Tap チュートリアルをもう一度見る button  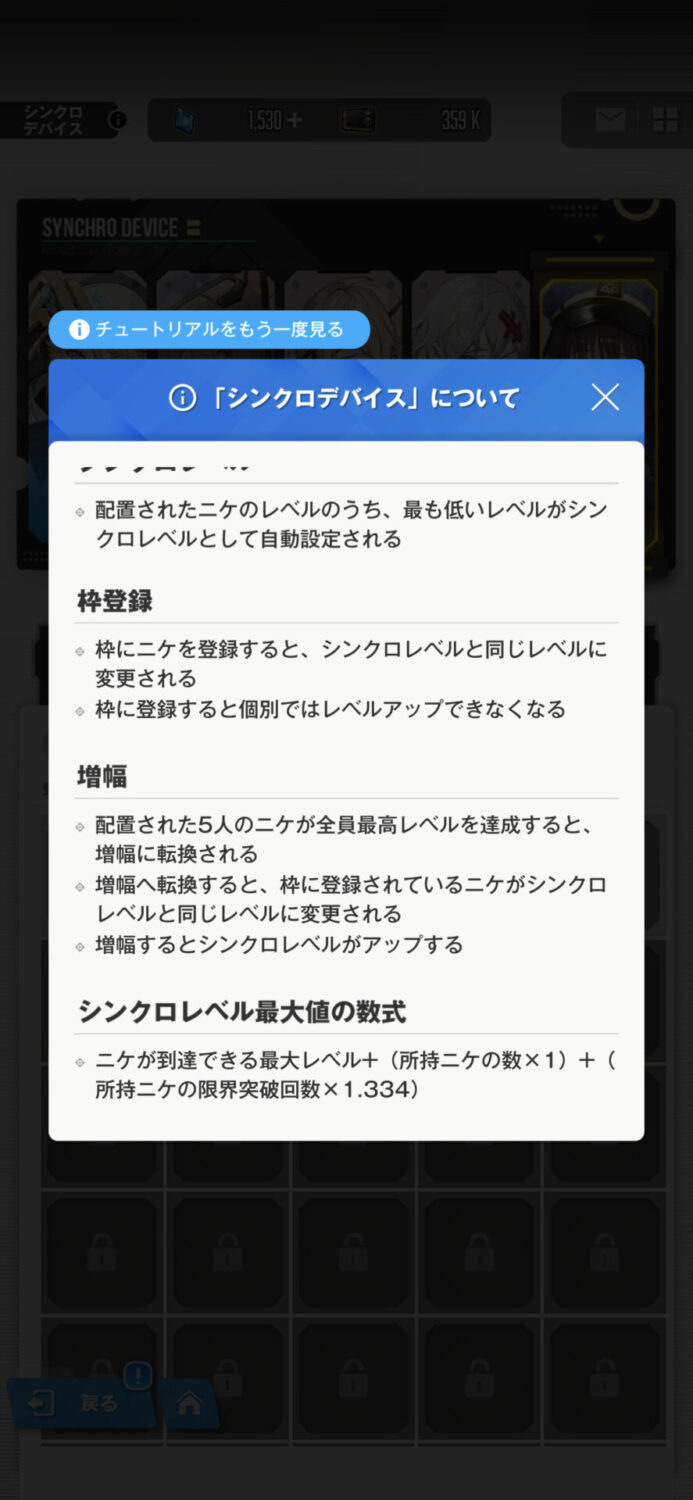coord(209,329)
